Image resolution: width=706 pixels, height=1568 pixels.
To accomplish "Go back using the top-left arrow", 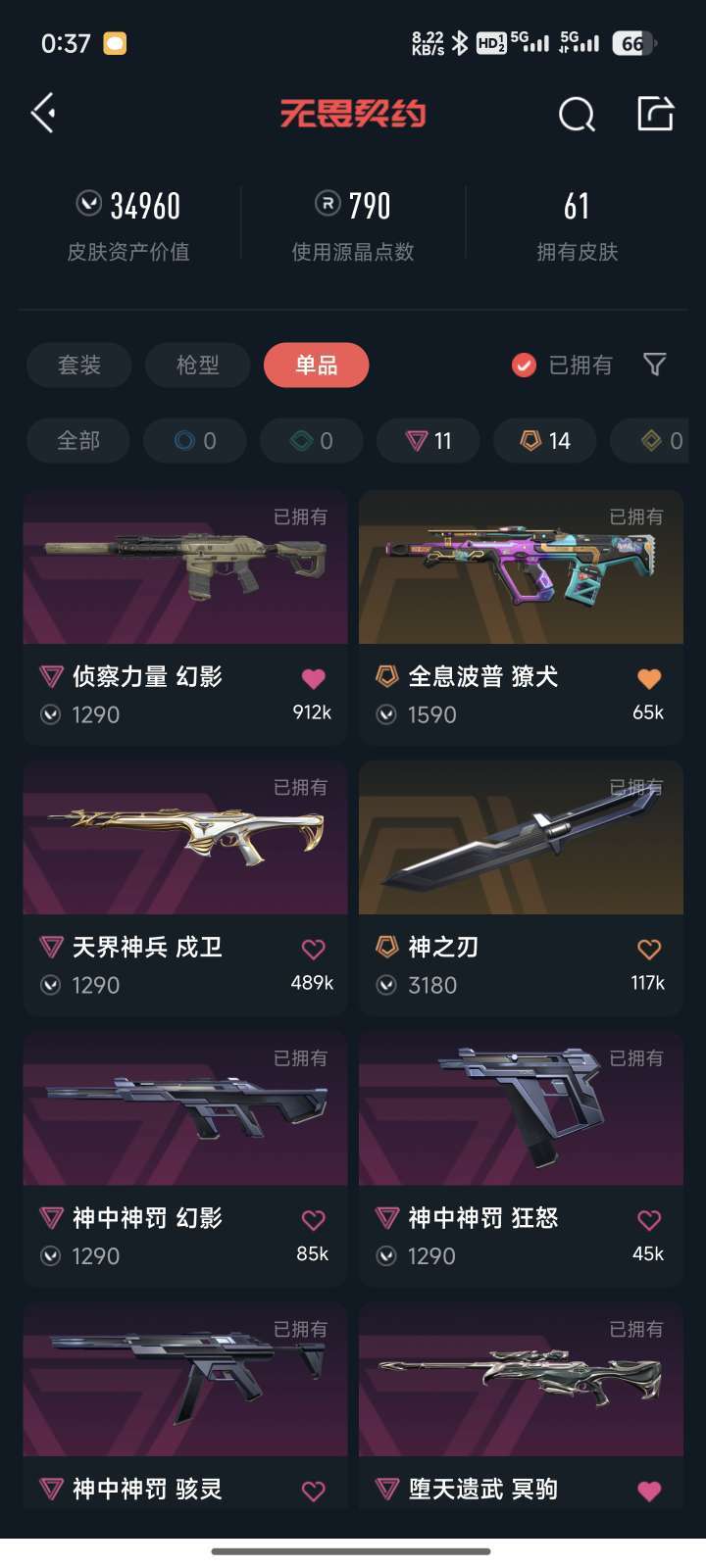I will point(43,114).
